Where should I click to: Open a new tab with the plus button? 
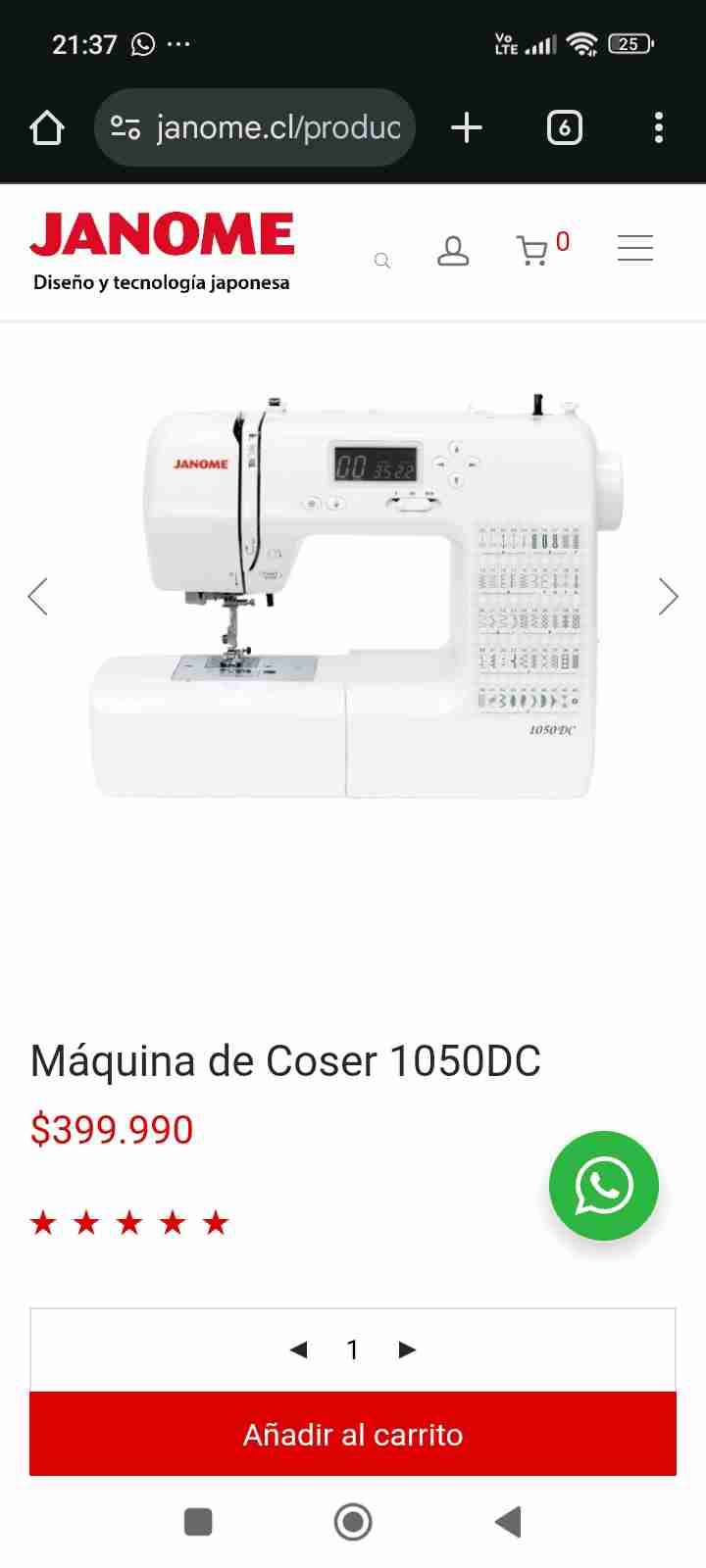(x=467, y=127)
